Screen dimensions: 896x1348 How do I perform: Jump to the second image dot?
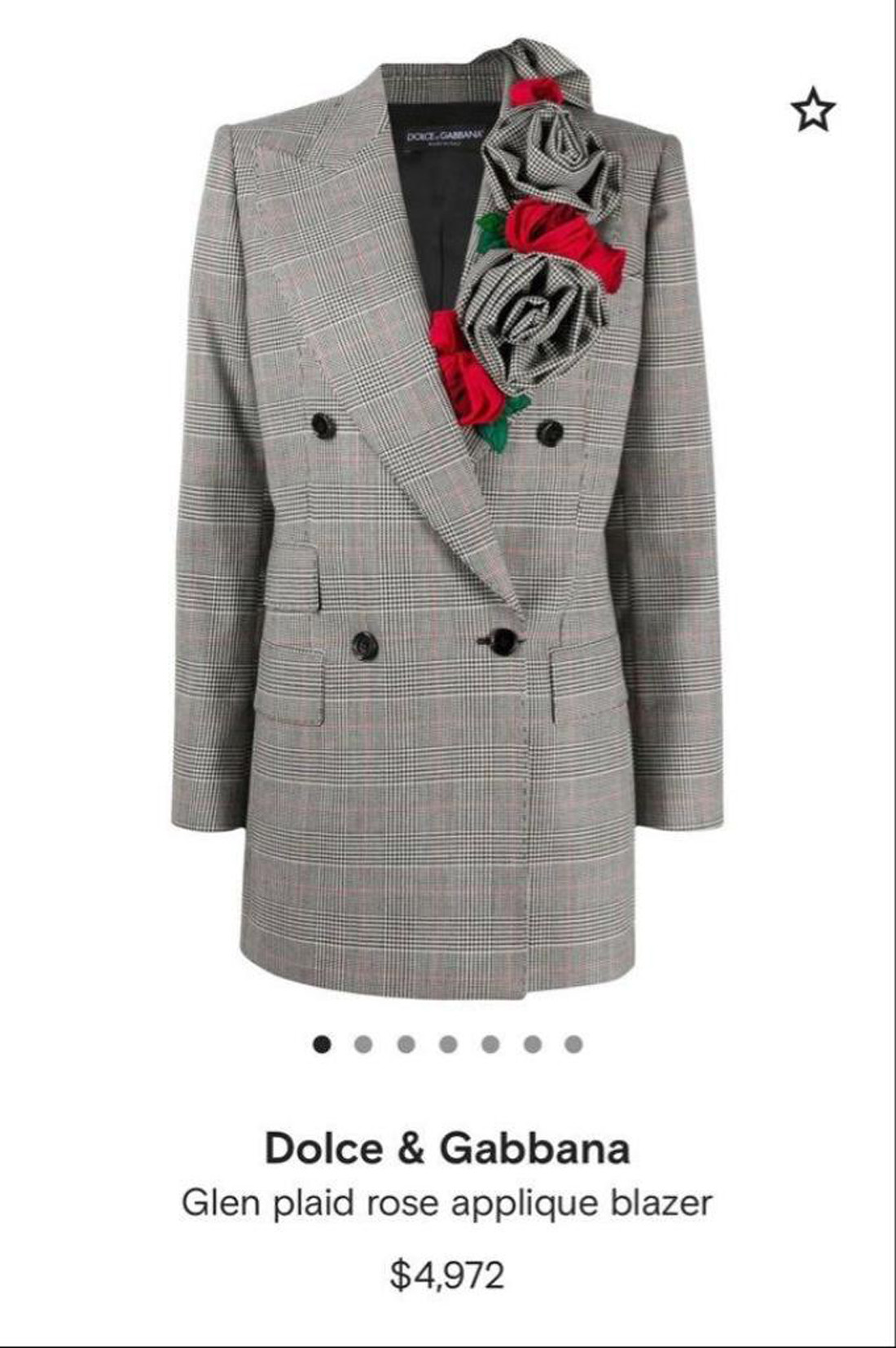pos(364,1044)
